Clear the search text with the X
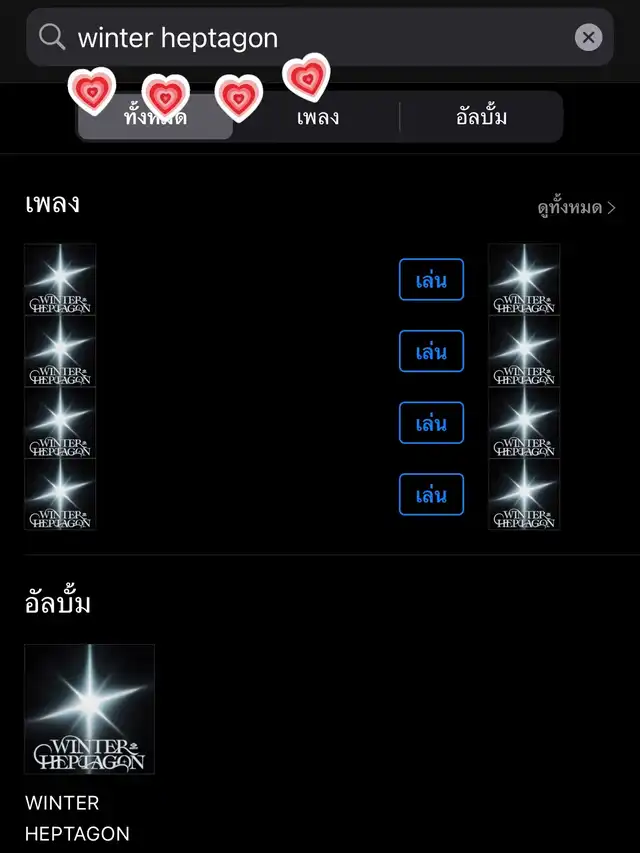640x853 pixels. click(x=588, y=38)
